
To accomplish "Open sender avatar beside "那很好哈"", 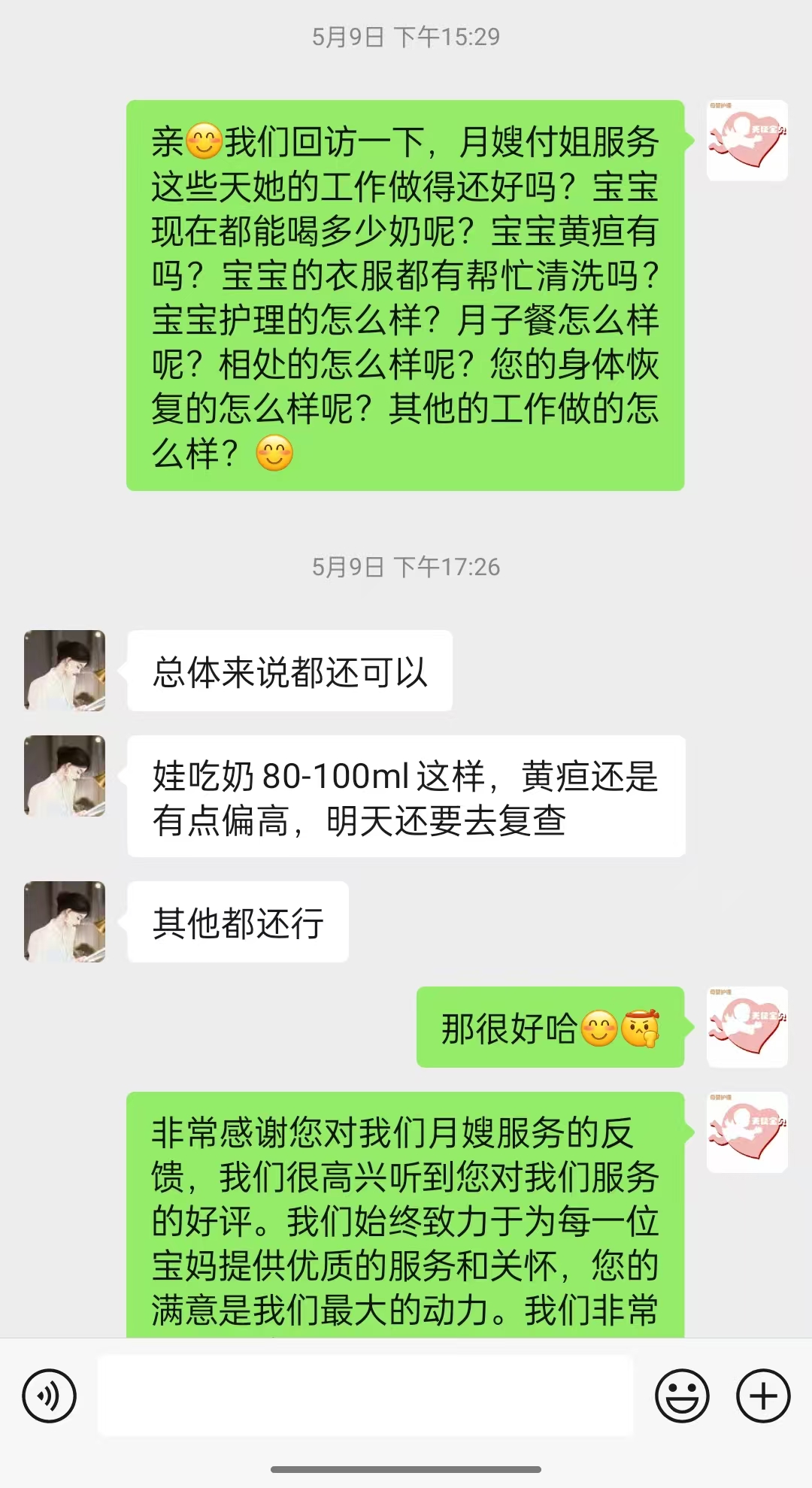I will tap(747, 1027).
